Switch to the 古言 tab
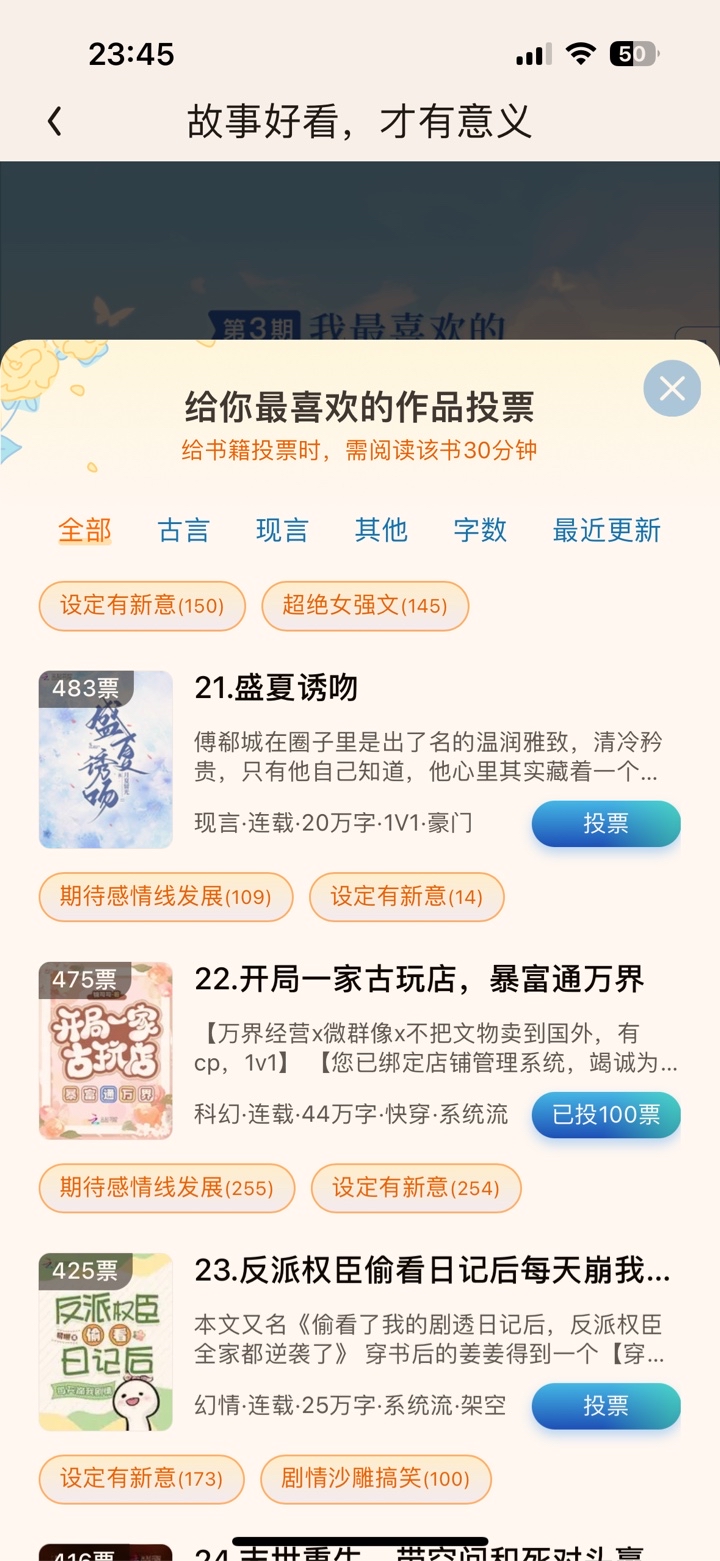This screenshot has height=1561, width=720. (x=184, y=530)
